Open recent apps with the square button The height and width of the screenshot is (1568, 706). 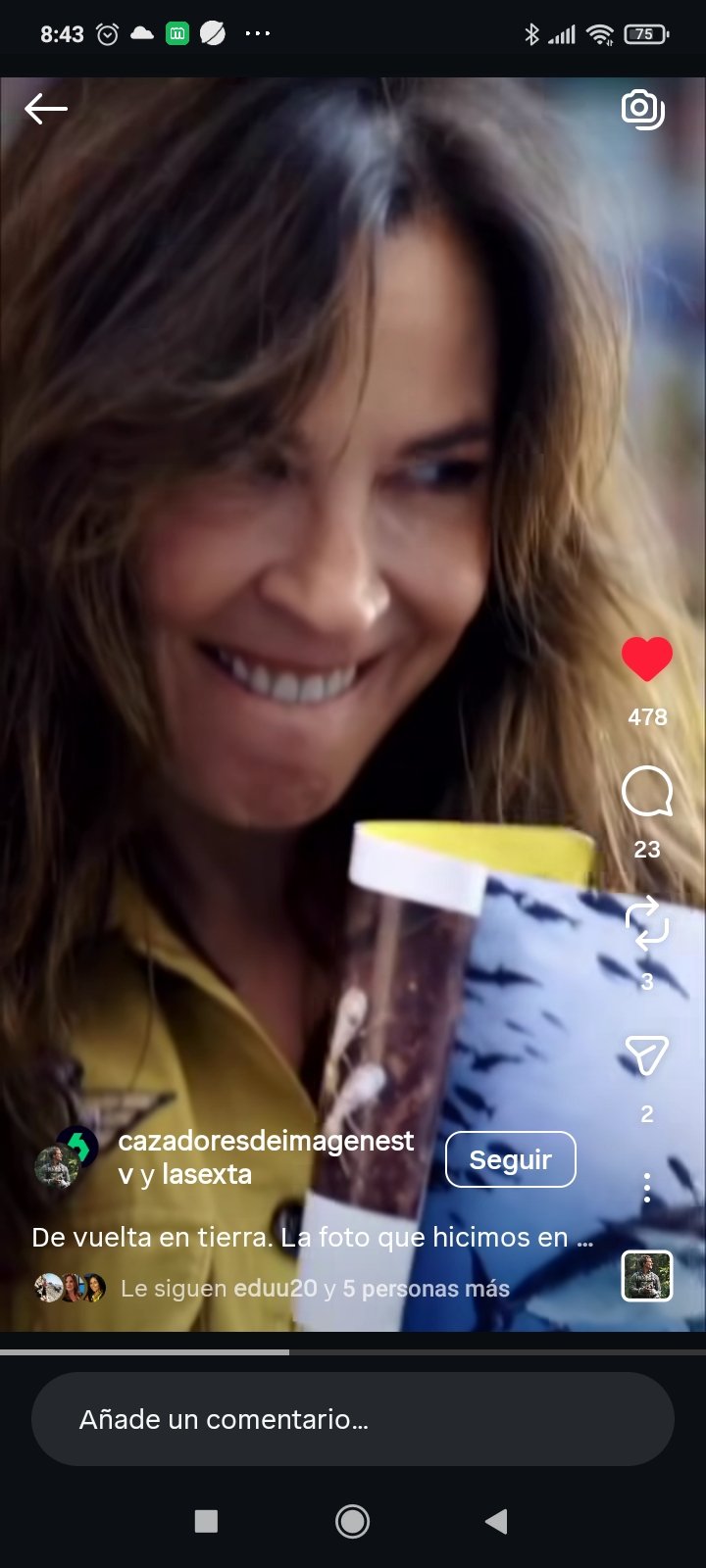click(206, 1521)
